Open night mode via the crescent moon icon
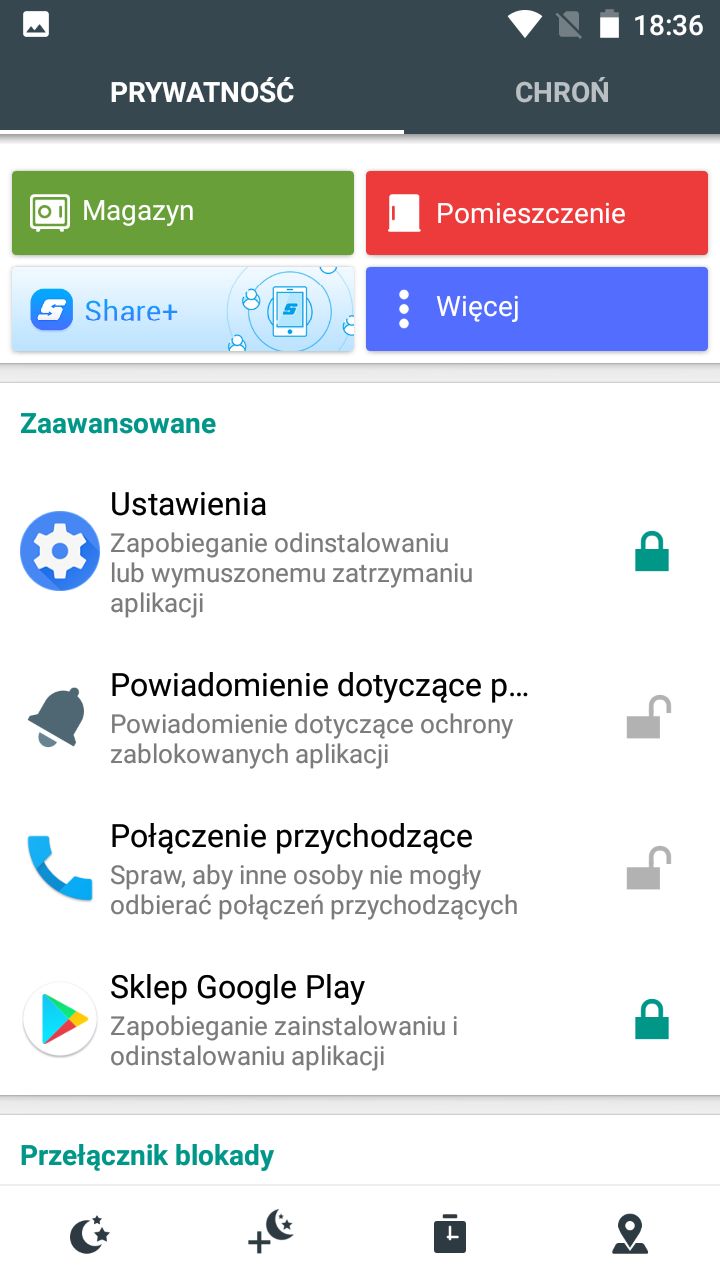720x1280 pixels. click(x=90, y=1232)
